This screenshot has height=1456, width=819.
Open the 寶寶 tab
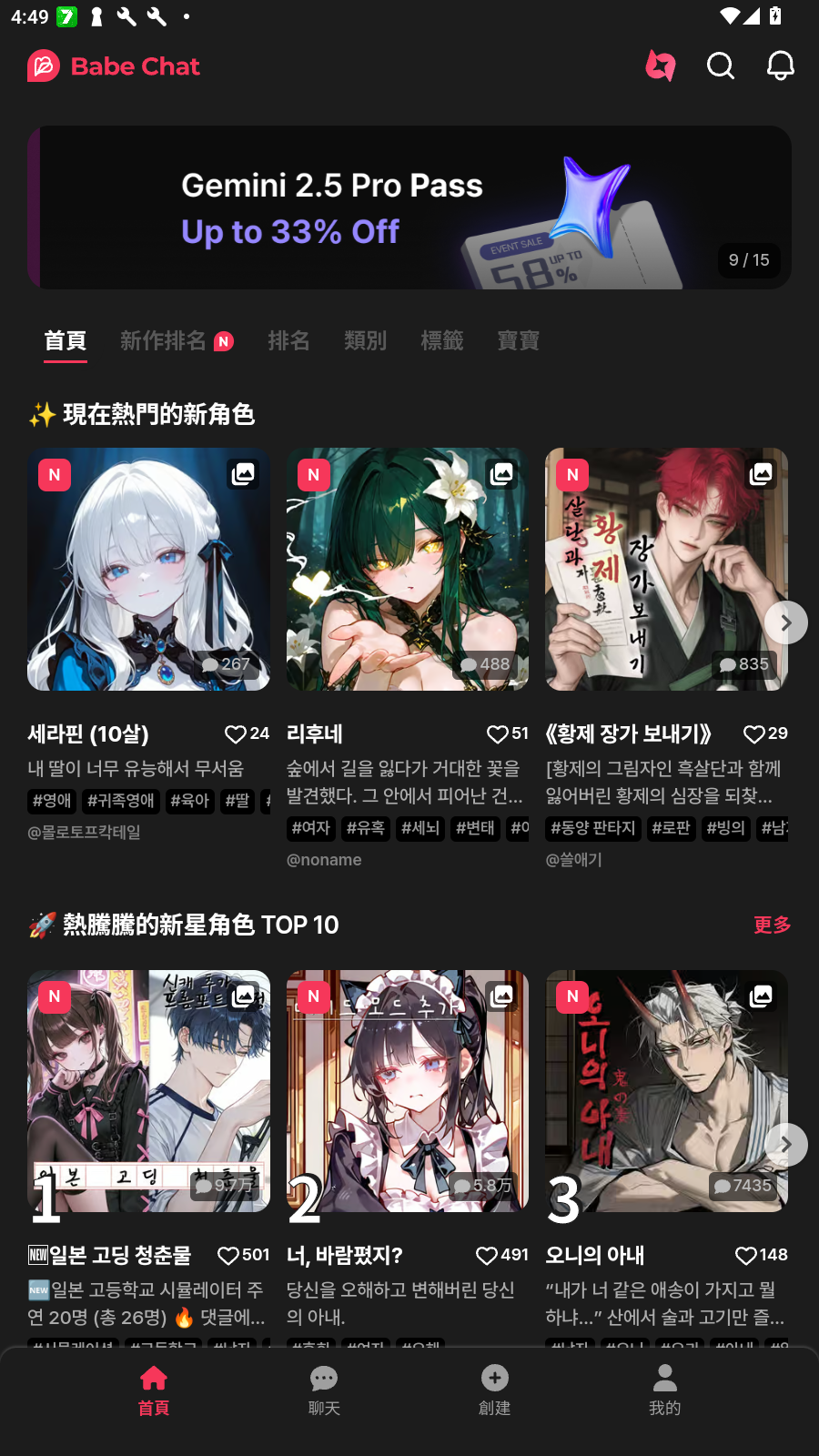click(x=518, y=341)
